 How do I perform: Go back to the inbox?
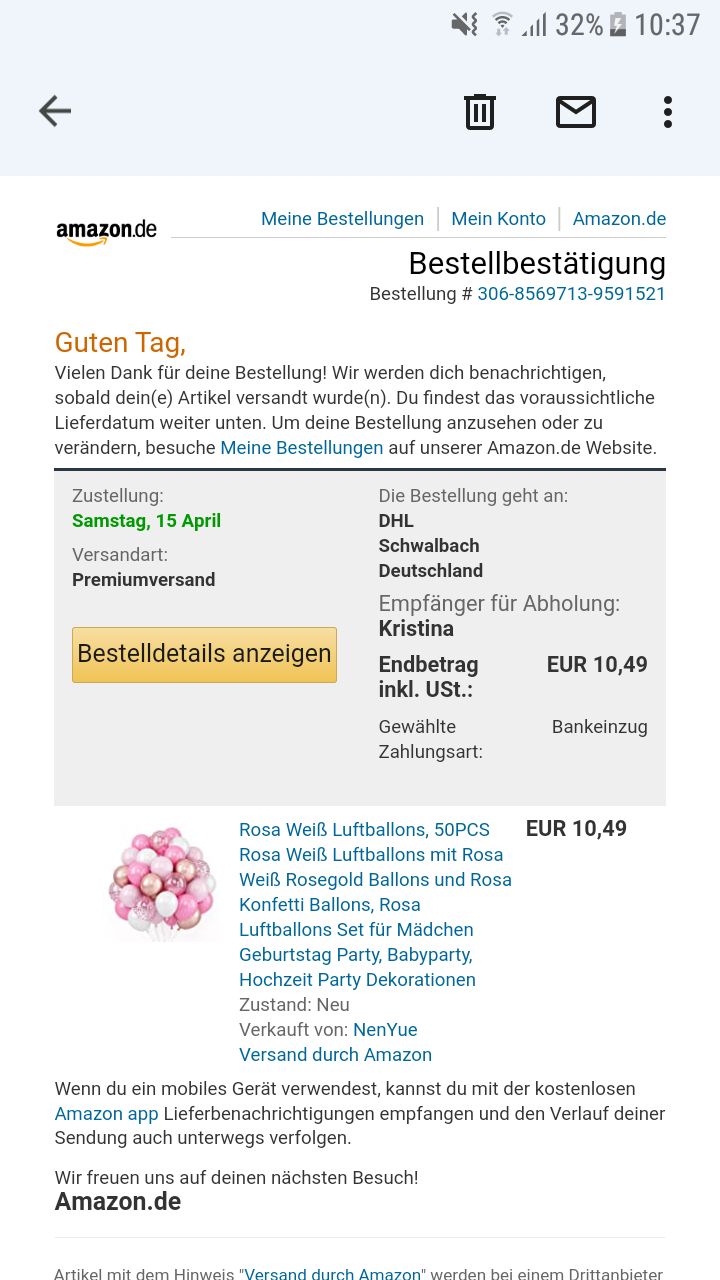(55, 111)
